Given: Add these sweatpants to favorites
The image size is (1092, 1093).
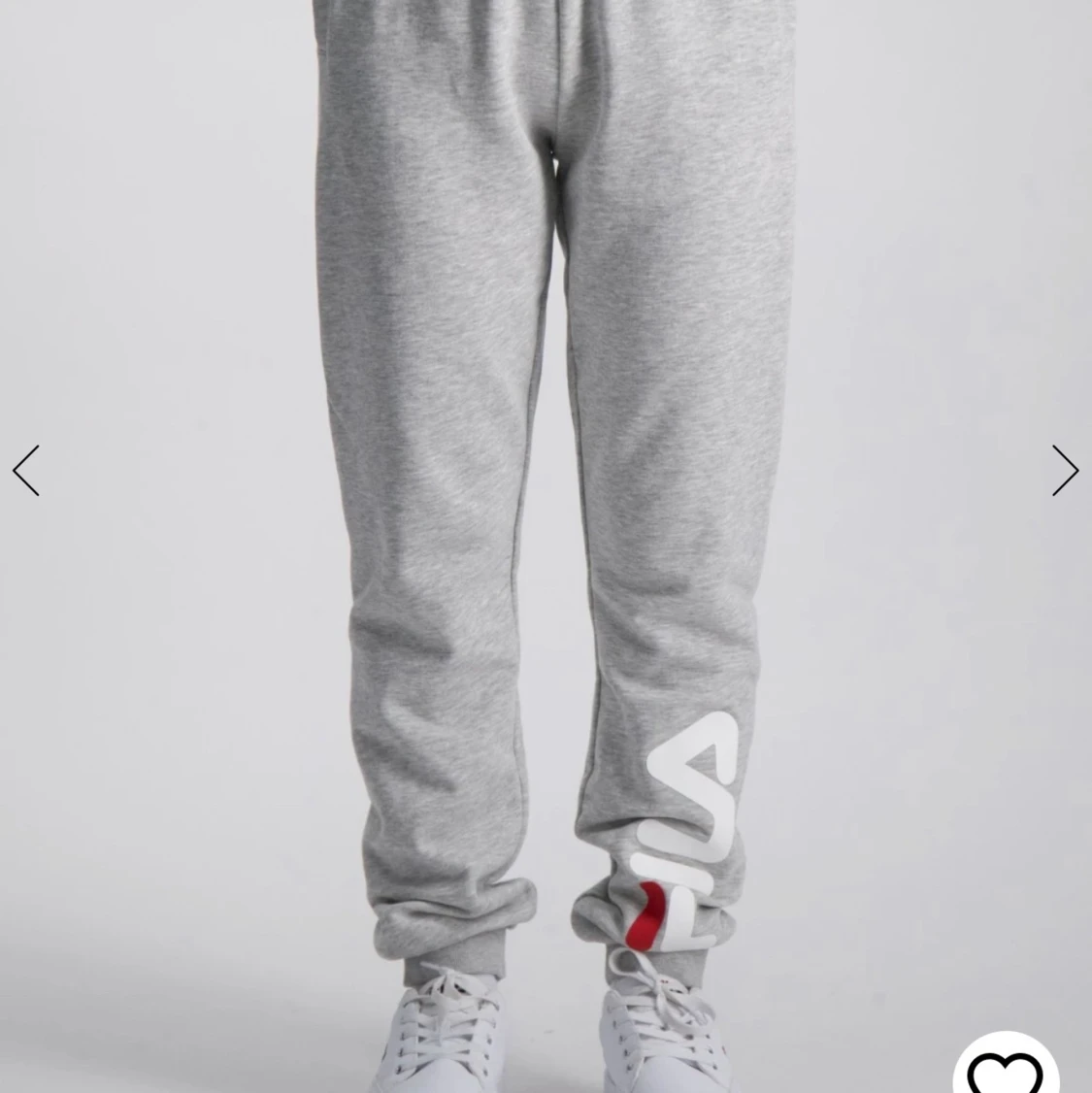Looking at the screenshot, I should tap(1005, 1068).
